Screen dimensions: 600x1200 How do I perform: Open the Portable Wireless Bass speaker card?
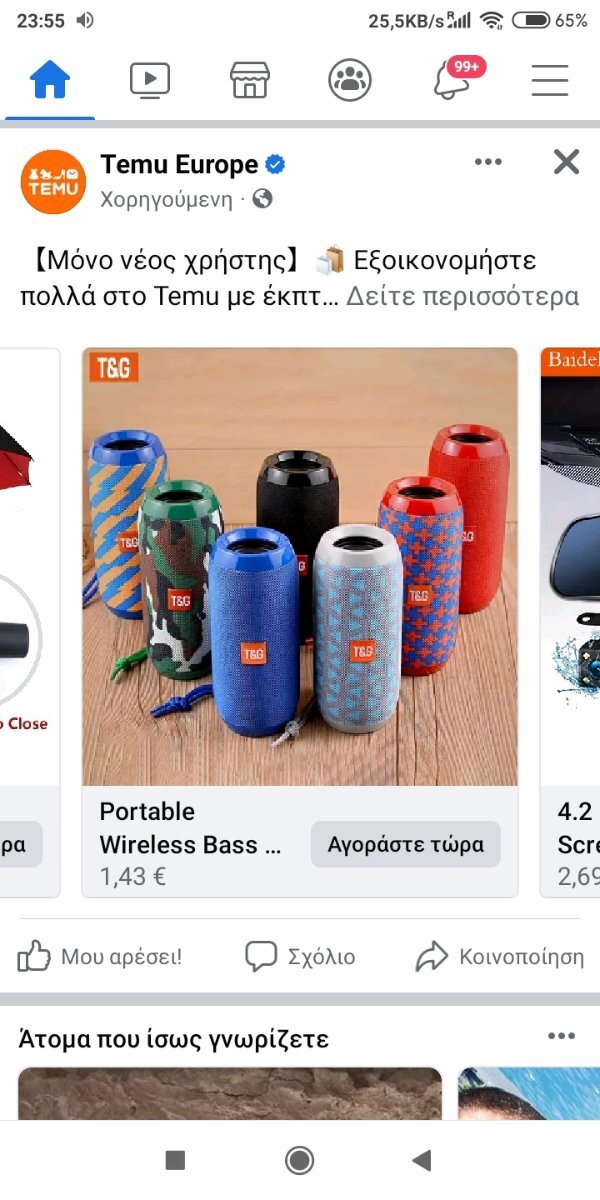click(300, 622)
